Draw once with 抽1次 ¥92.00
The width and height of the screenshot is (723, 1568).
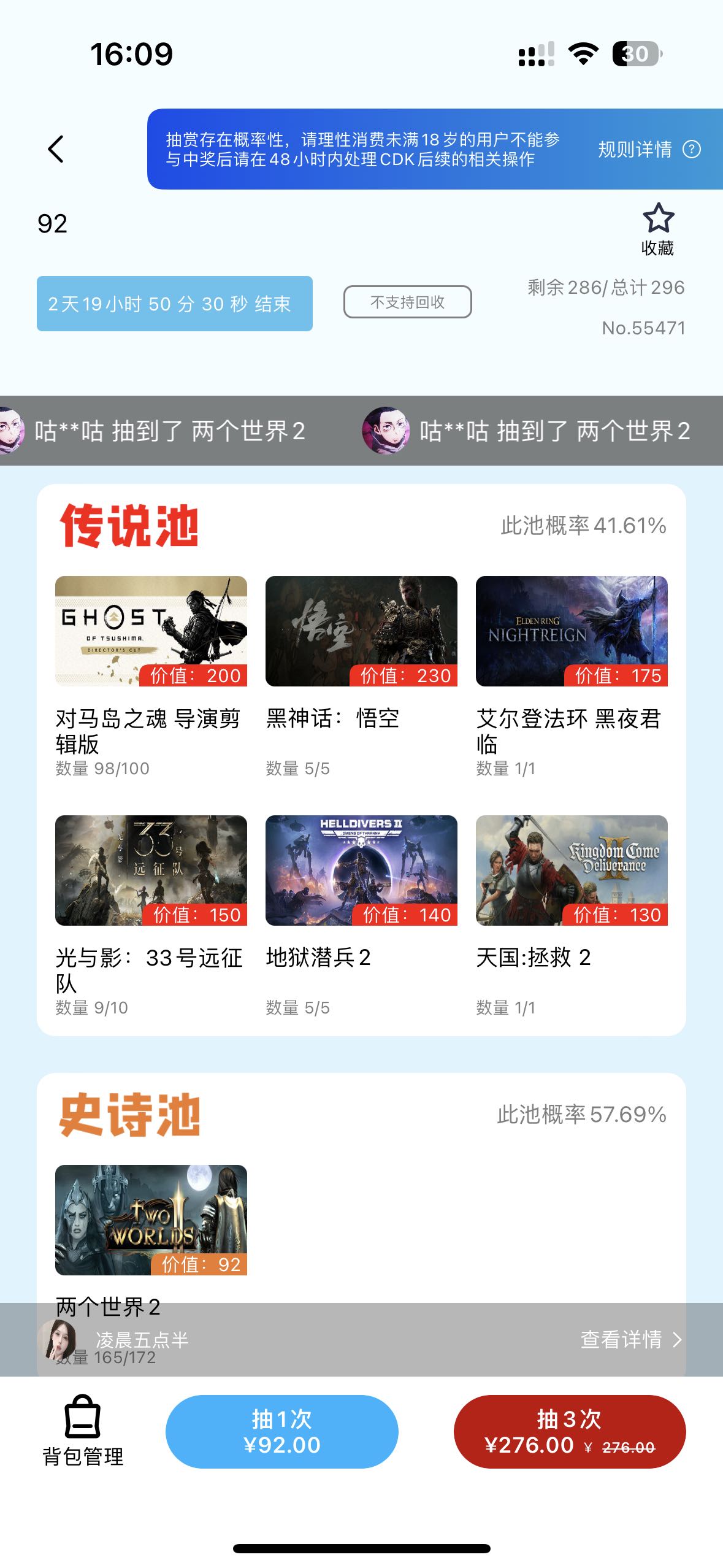point(281,1431)
